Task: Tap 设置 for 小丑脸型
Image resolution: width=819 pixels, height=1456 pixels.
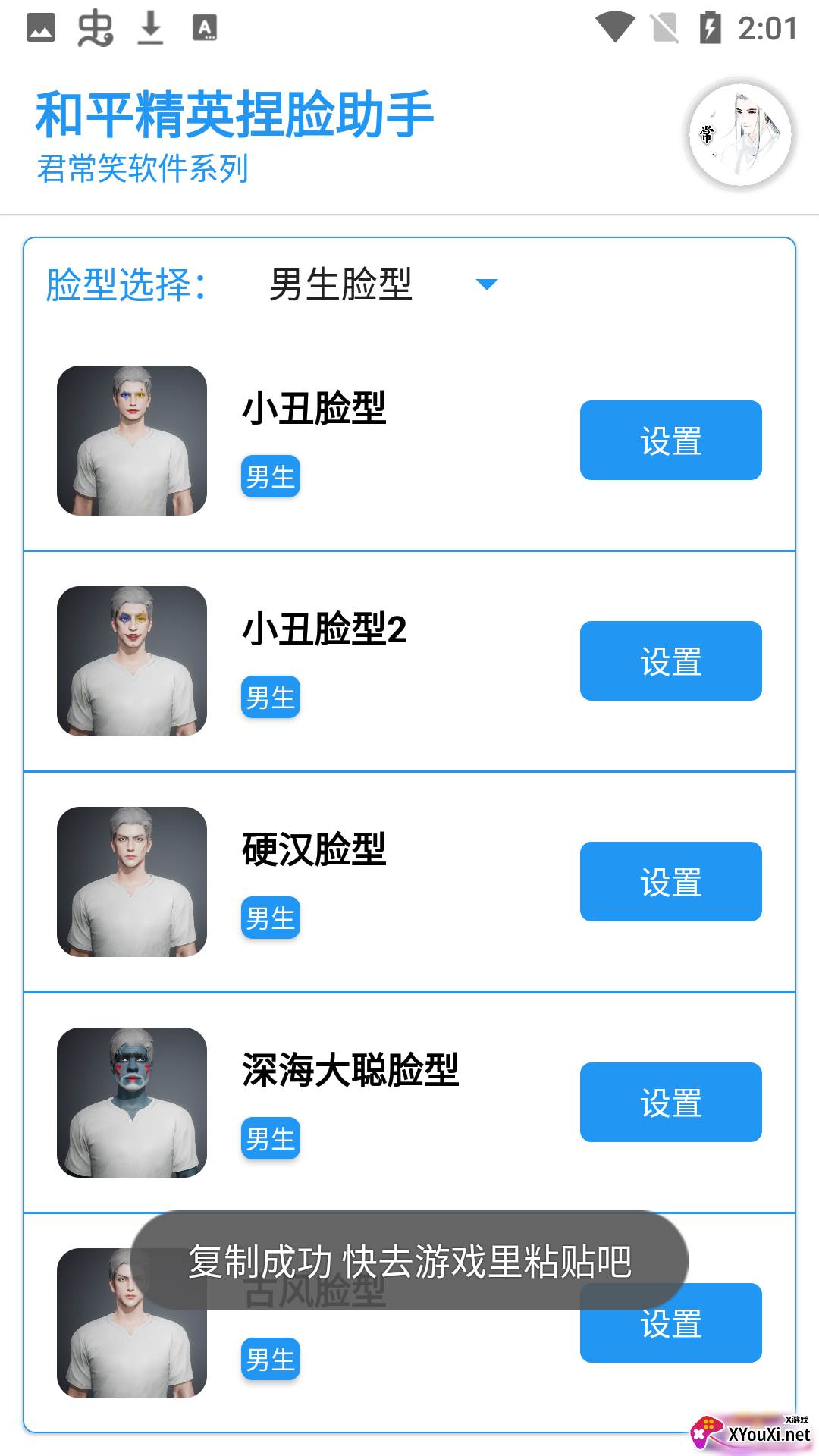Action: [x=670, y=441]
